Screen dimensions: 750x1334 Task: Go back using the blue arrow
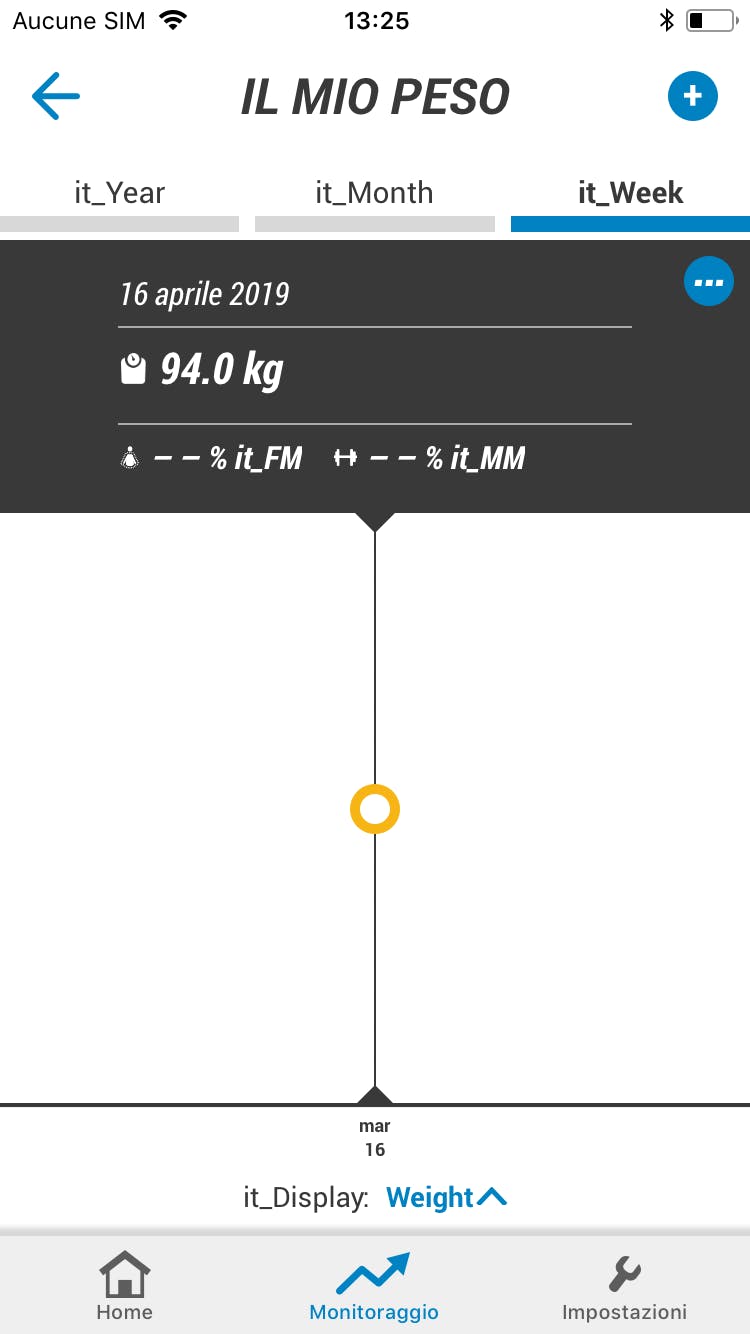coord(56,96)
